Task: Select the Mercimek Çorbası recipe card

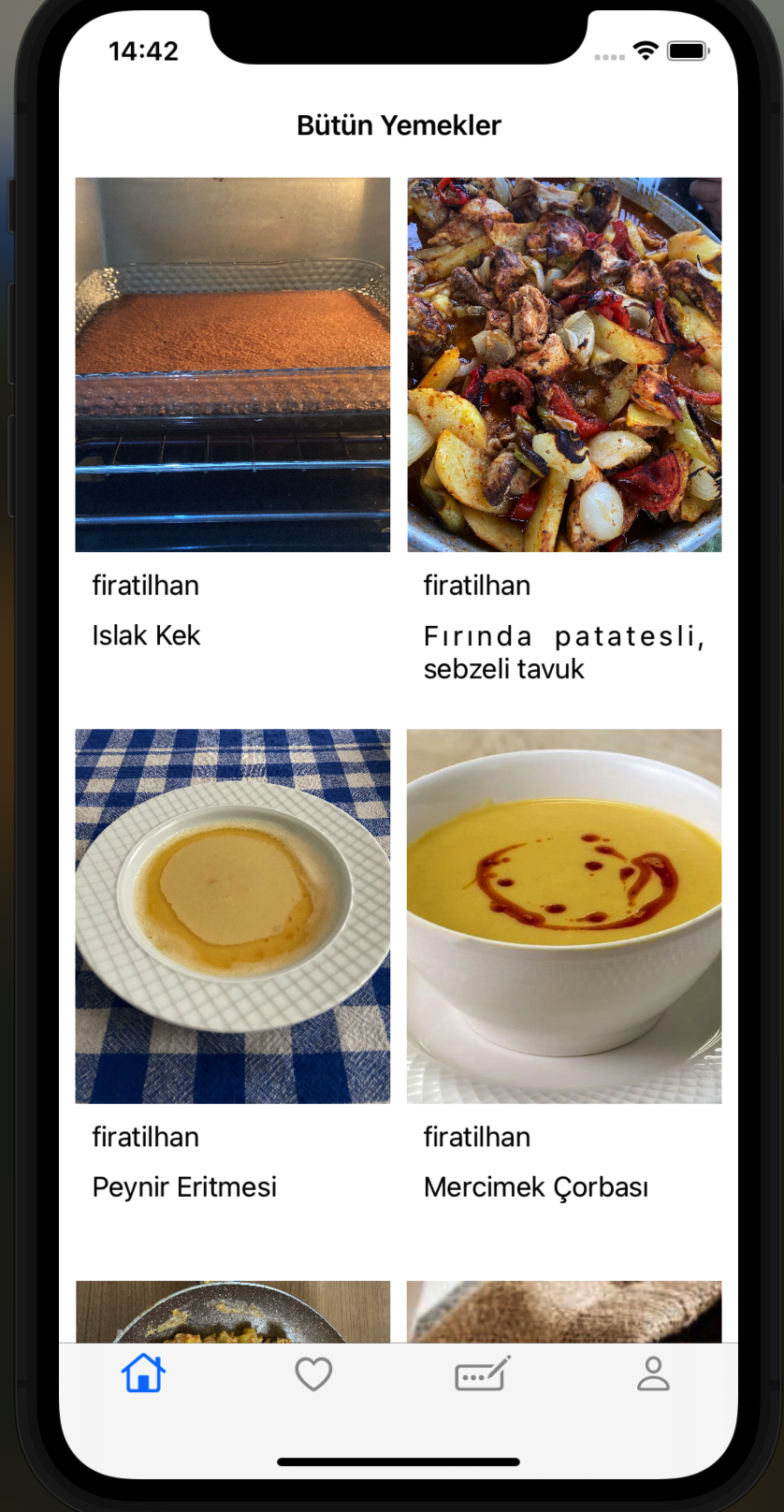Action: coord(564,916)
